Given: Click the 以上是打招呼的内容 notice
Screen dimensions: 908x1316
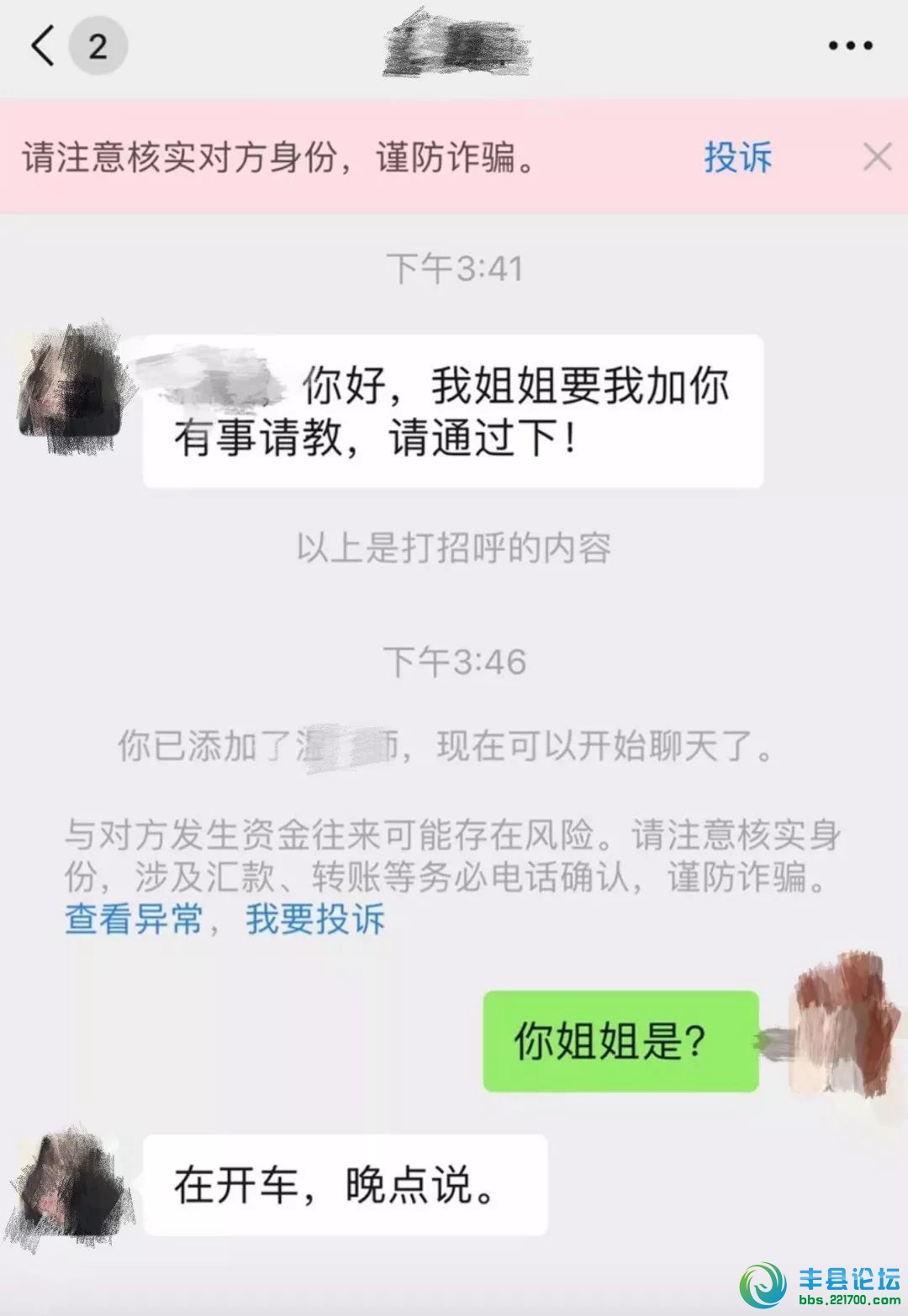Looking at the screenshot, I should click(x=454, y=546).
